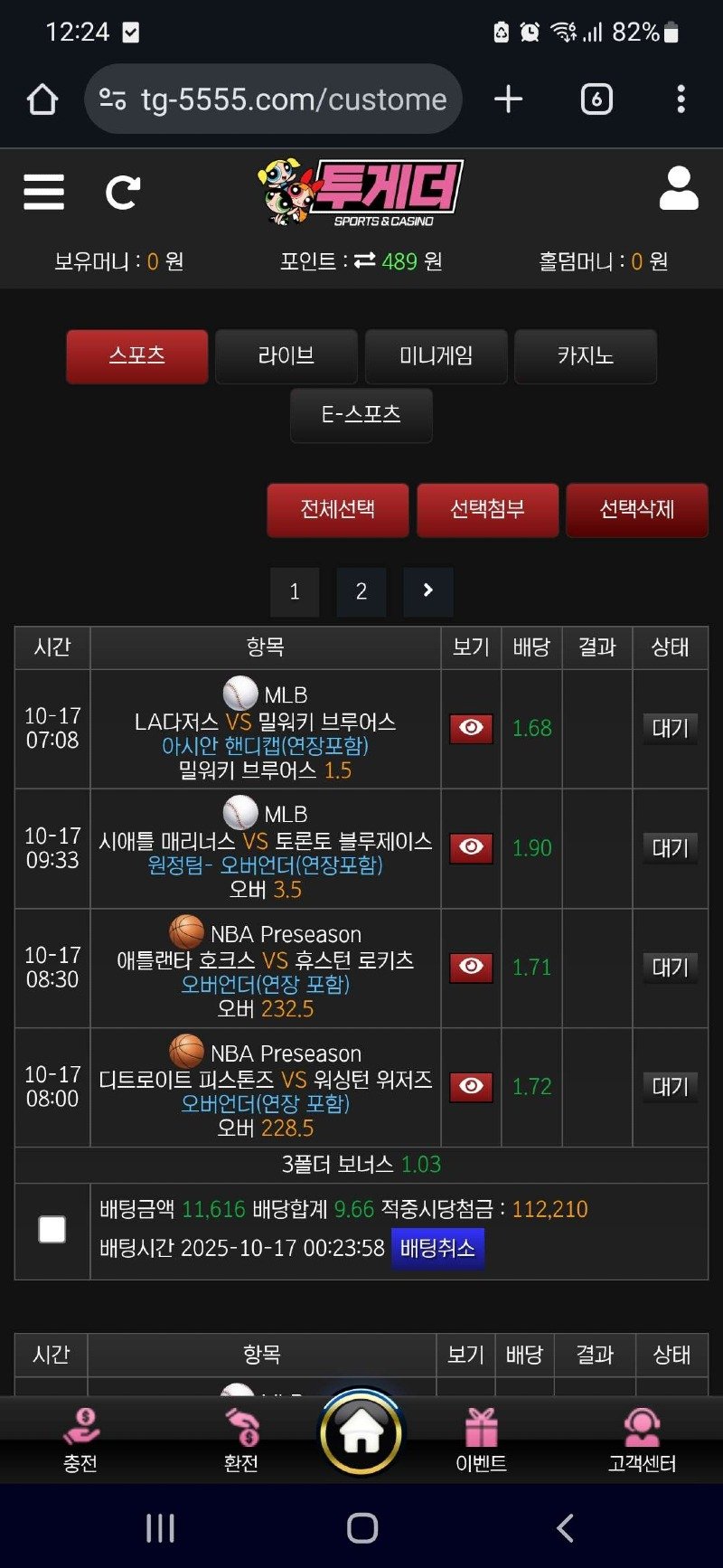Open 충전 in bottom bar

click(80, 1440)
